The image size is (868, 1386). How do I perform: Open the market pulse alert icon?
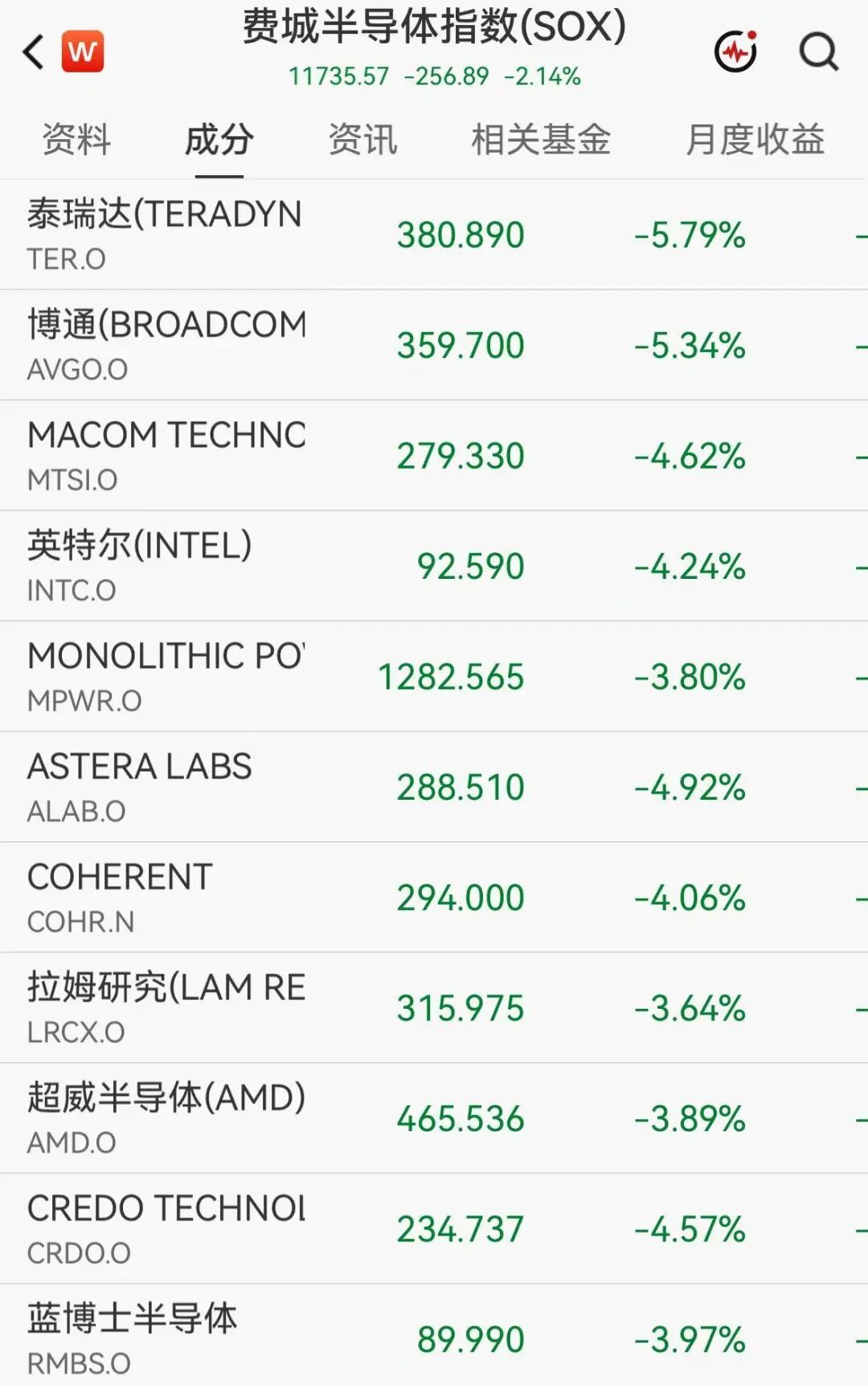tap(736, 51)
